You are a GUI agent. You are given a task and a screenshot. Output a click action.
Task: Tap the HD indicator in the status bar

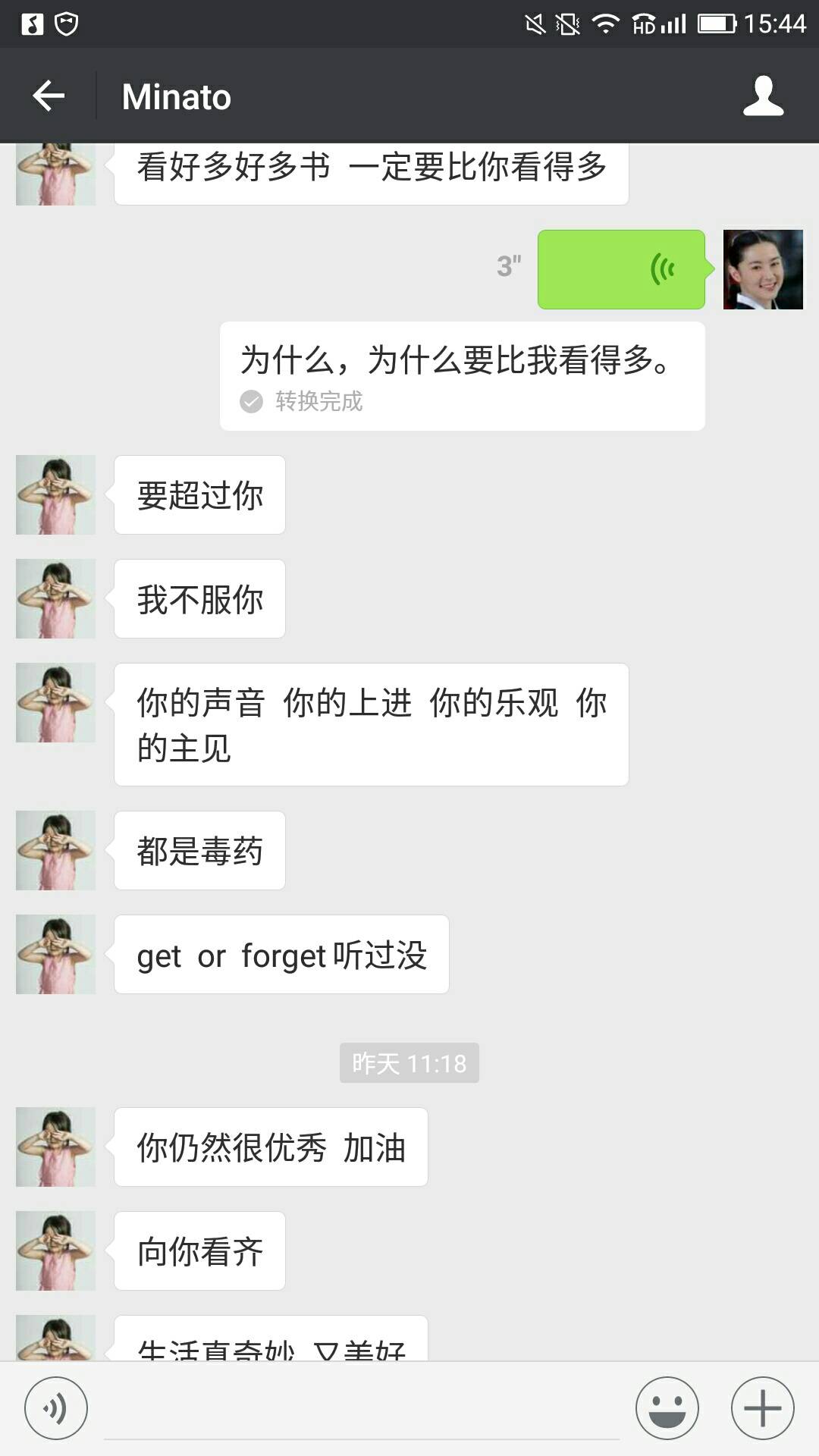(x=645, y=24)
